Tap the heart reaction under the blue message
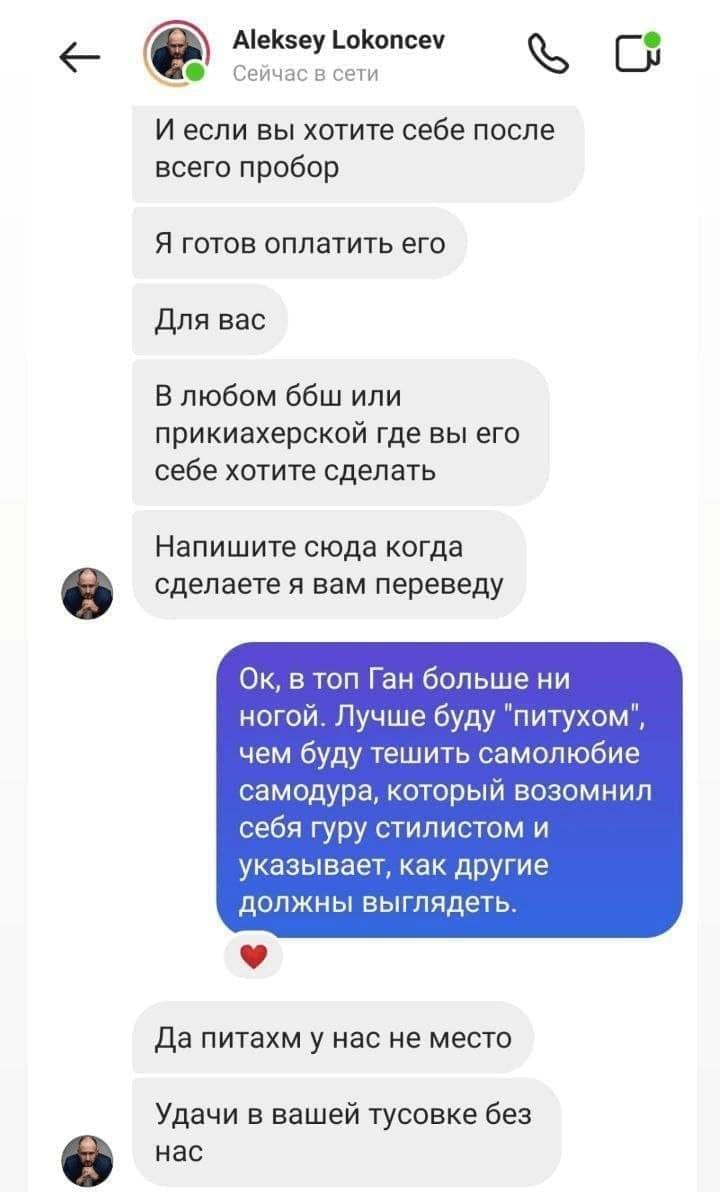 click(254, 957)
